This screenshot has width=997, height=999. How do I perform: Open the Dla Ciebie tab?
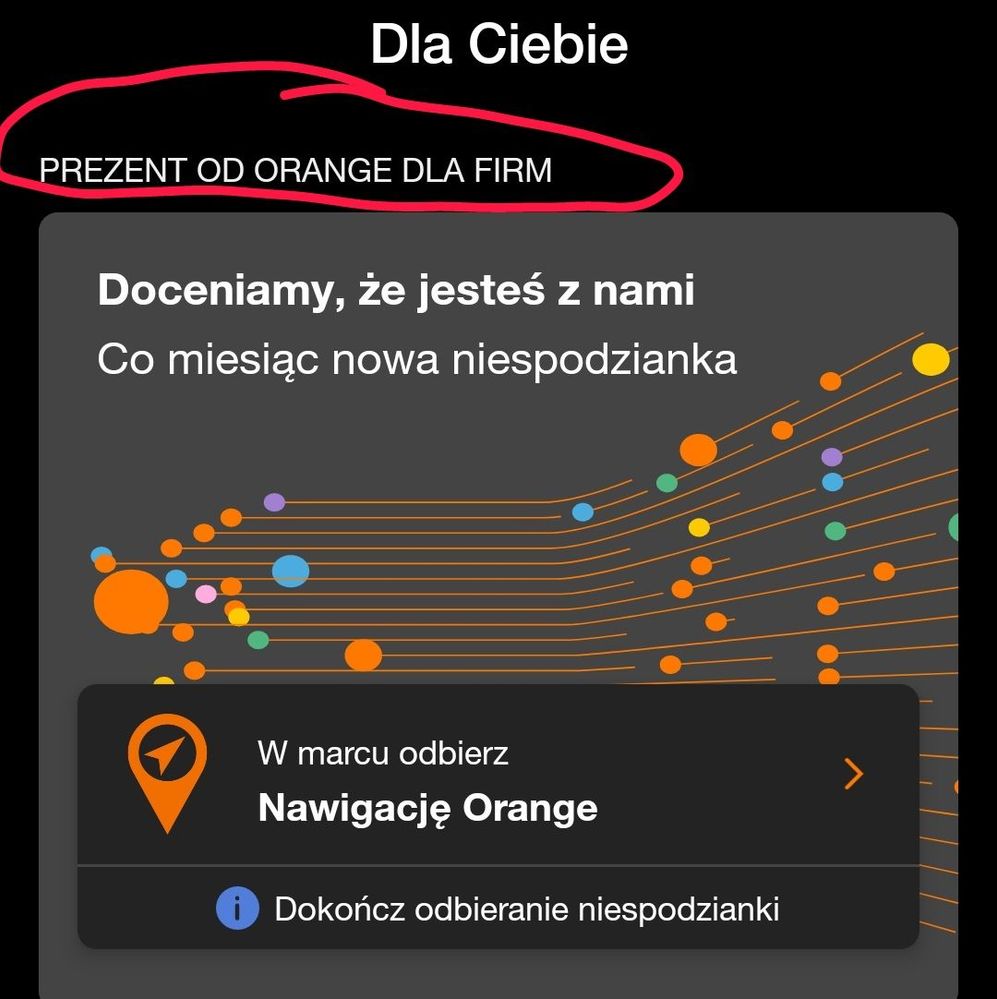tap(498, 42)
